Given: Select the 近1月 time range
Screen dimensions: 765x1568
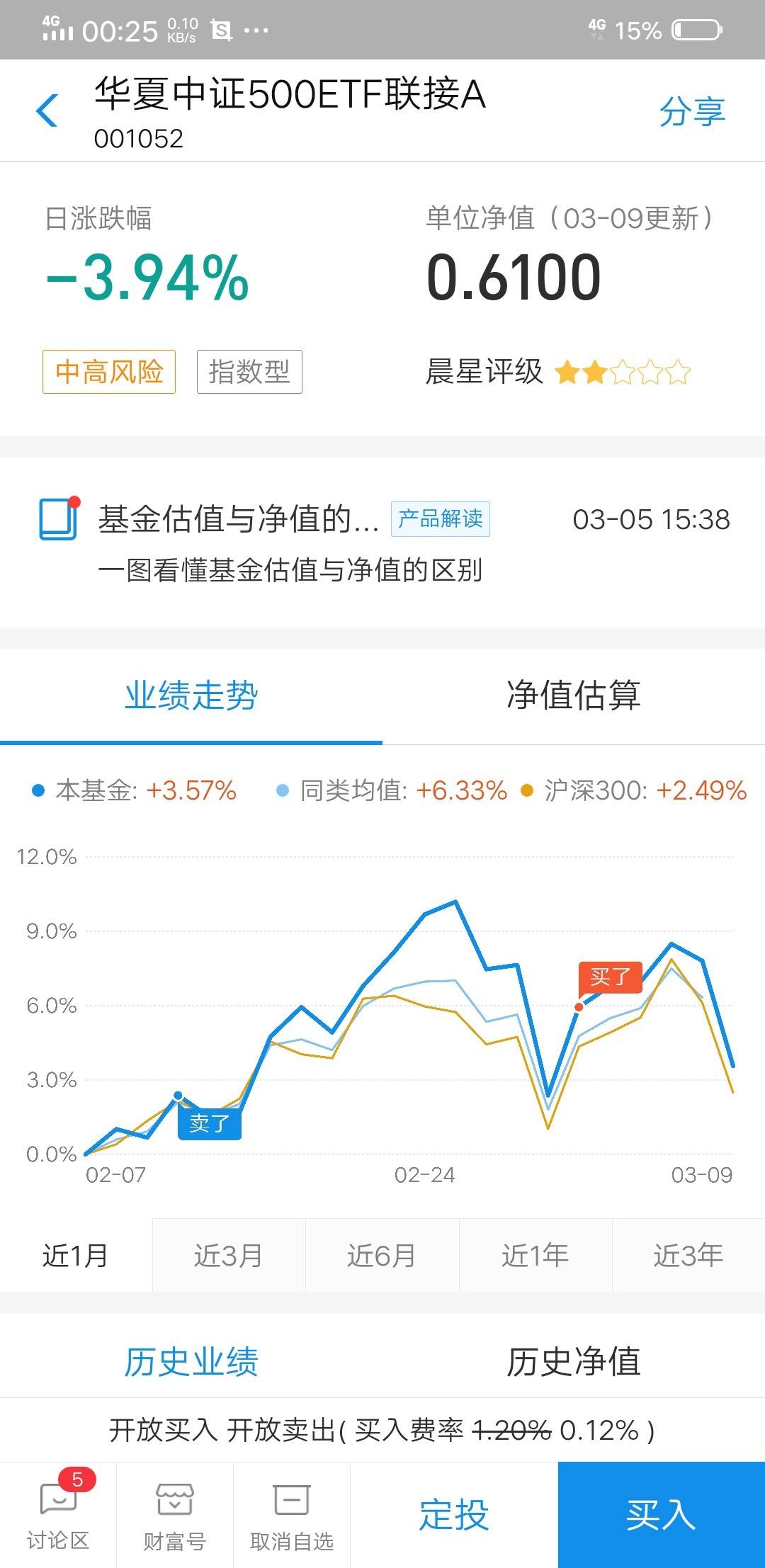Looking at the screenshot, I should pyautogui.click(x=76, y=1256).
